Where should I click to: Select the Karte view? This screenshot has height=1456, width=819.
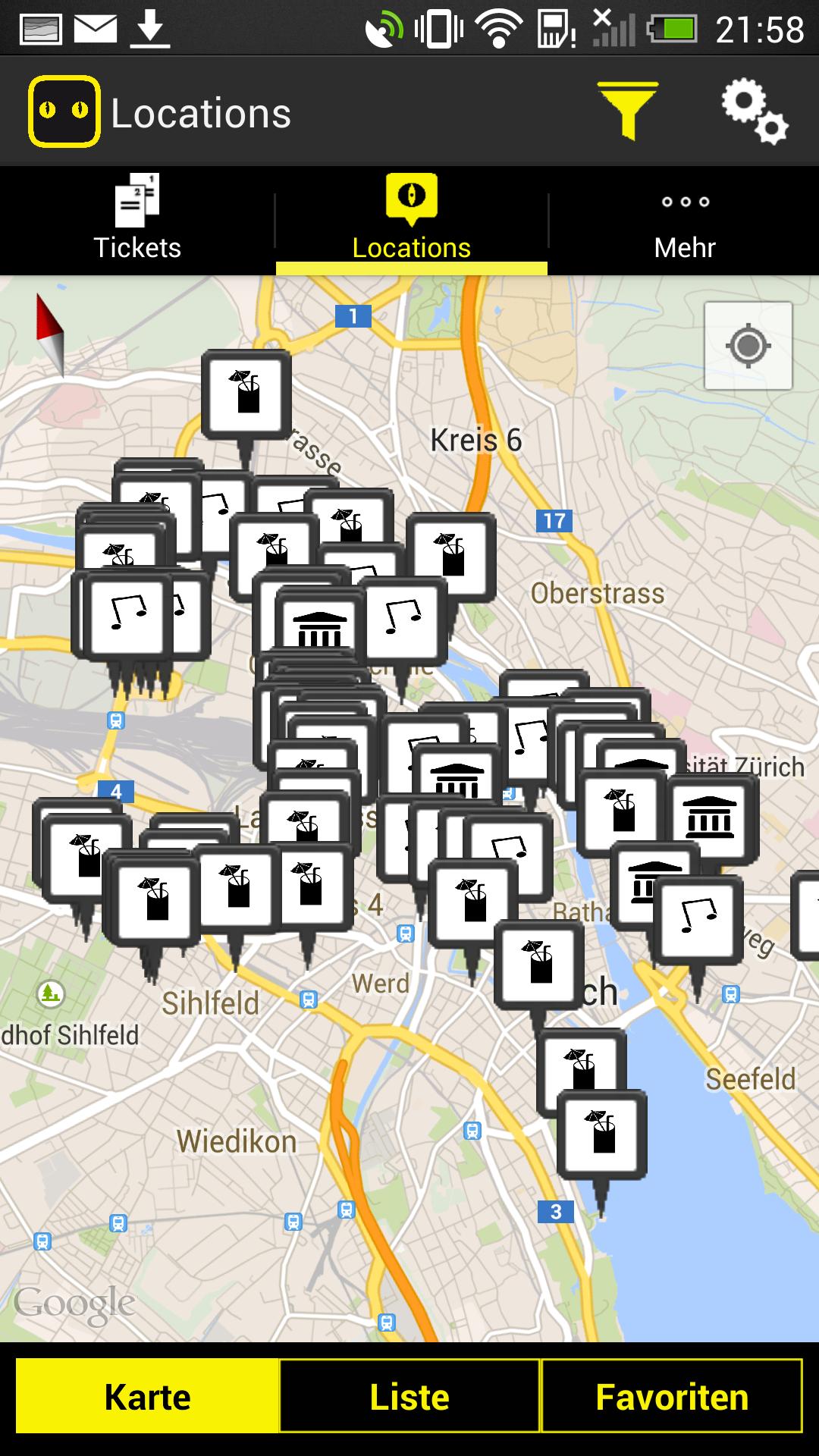(x=148, y=1396)
